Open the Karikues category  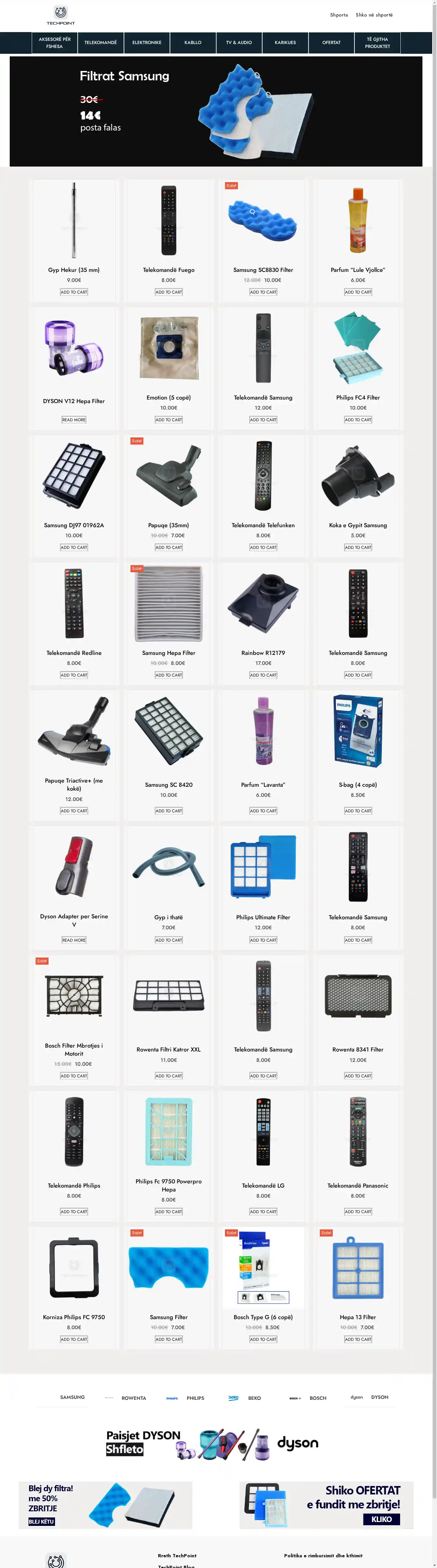[285, 42]
